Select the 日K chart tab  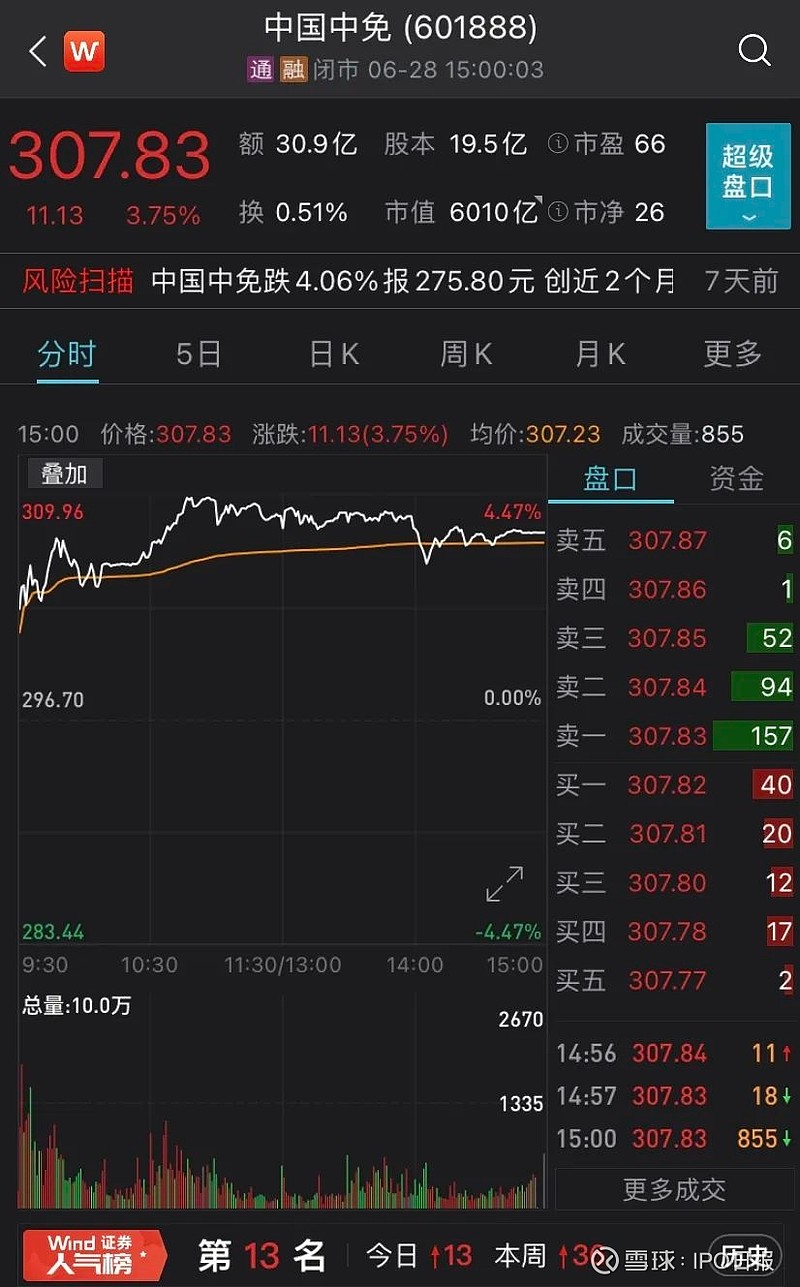pyautogui.click(x=331, y=354)
